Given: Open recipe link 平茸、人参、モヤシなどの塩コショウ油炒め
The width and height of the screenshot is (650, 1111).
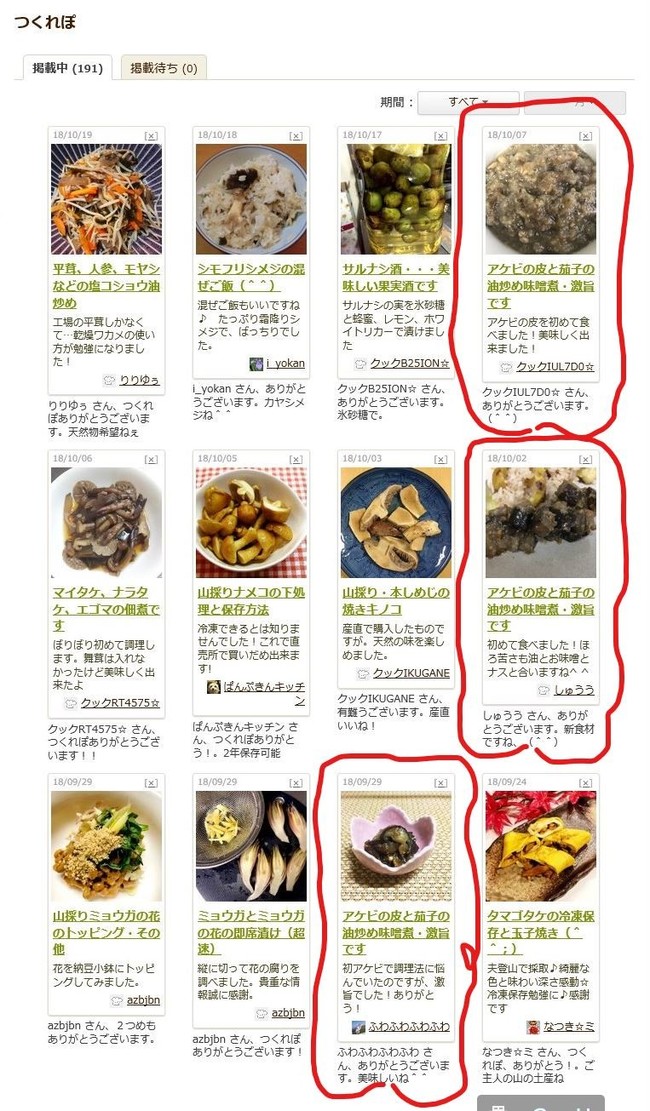Looking at the screenshot, I should click(105, 285).
